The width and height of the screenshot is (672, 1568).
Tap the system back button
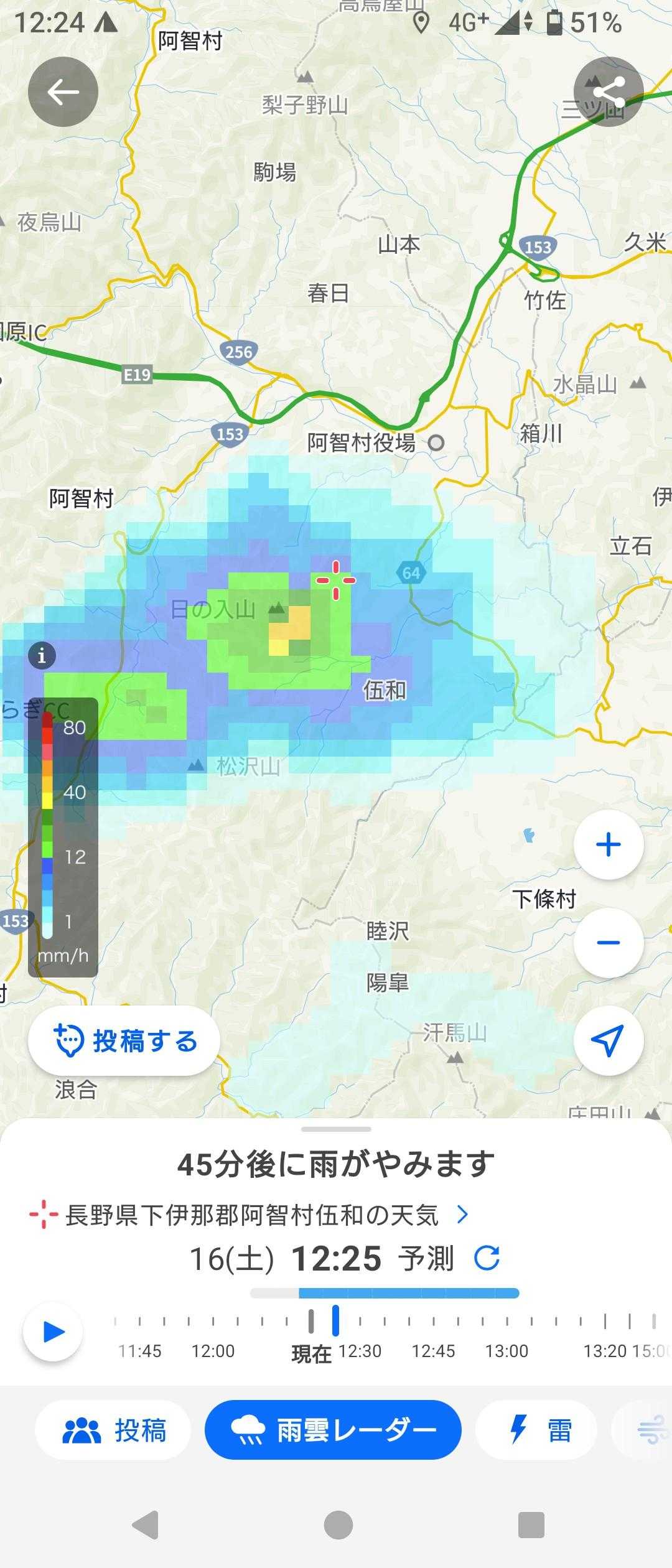(146, 1525)
